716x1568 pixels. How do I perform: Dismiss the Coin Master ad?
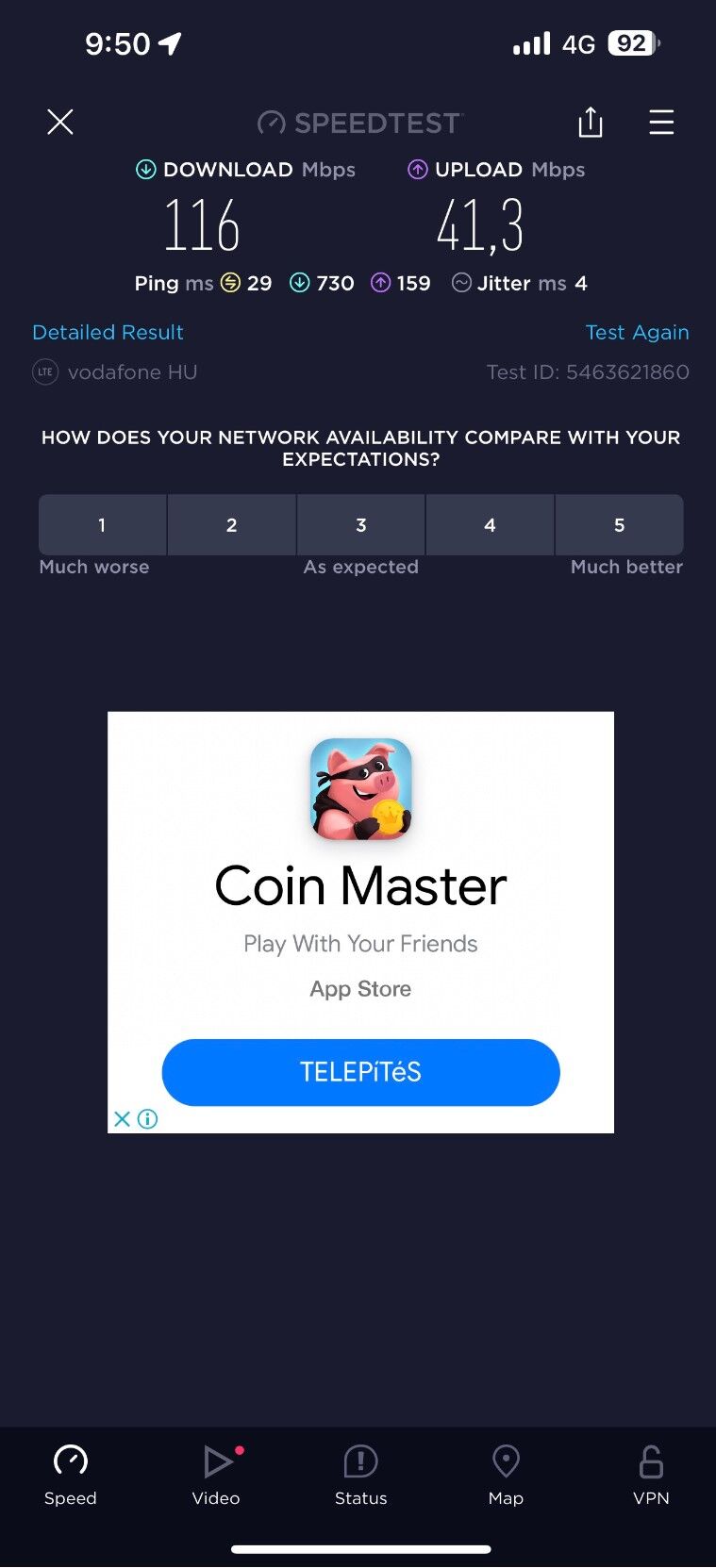(x=122, y=1119)
